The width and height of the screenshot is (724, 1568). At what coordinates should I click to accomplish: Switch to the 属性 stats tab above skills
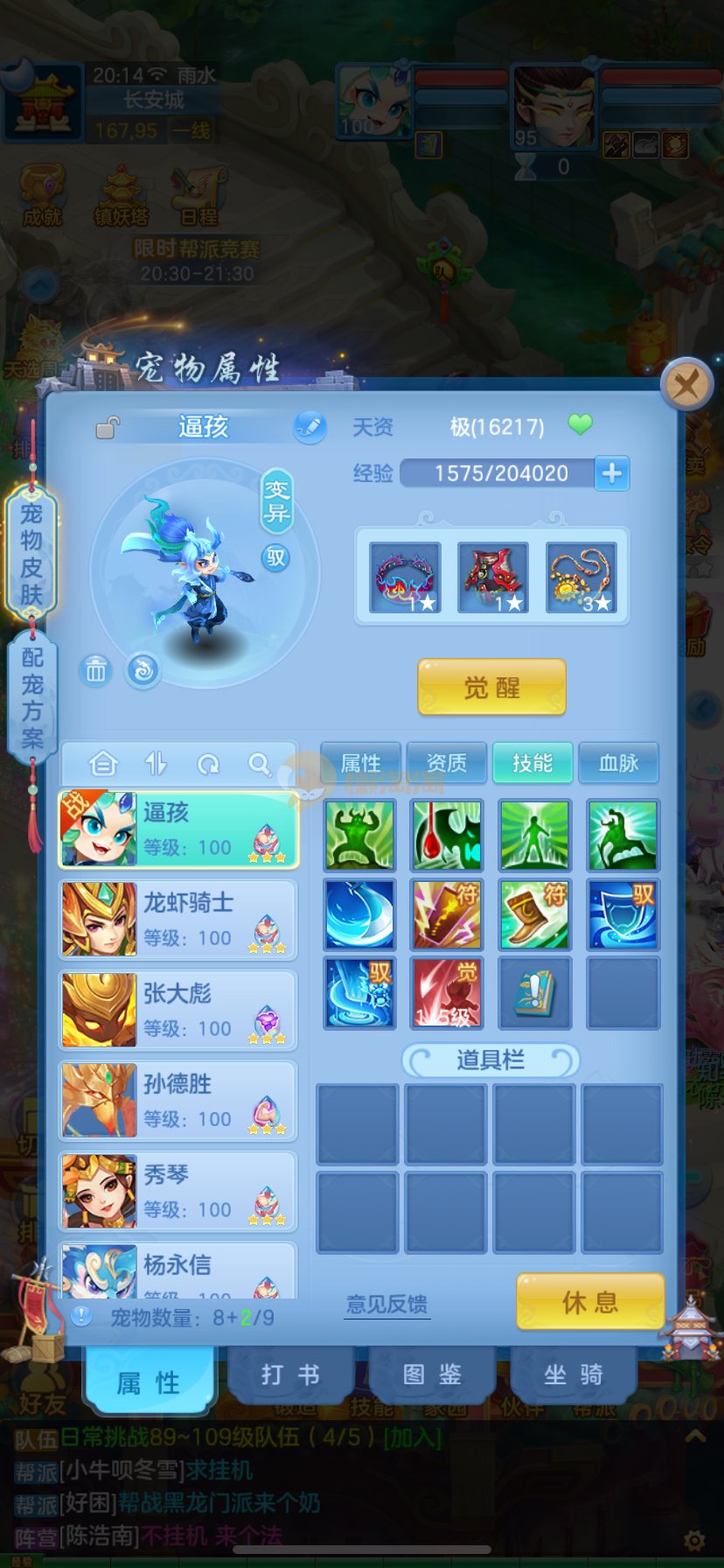pyautogui.click(x=360, y=763)
